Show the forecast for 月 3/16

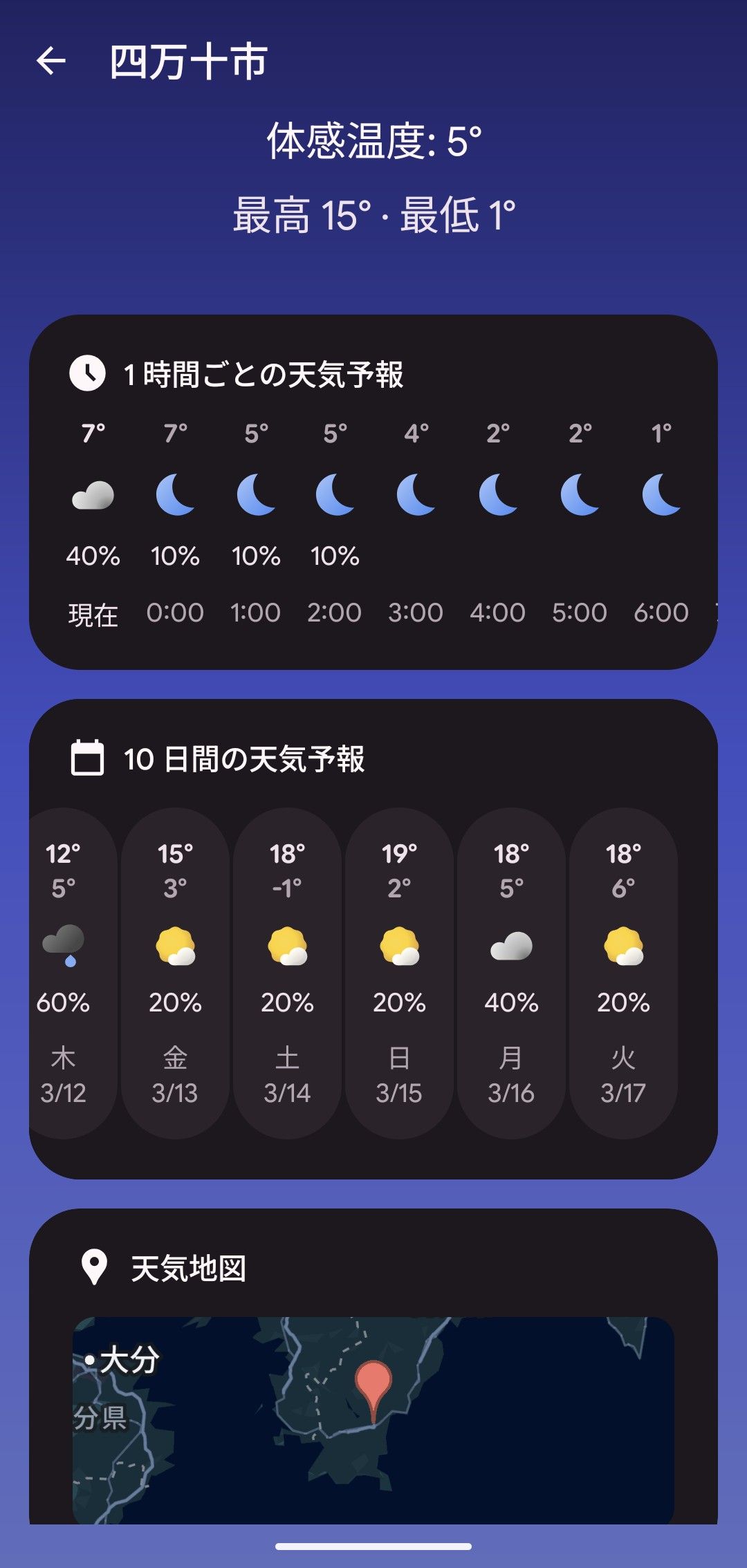coord(511,972)
